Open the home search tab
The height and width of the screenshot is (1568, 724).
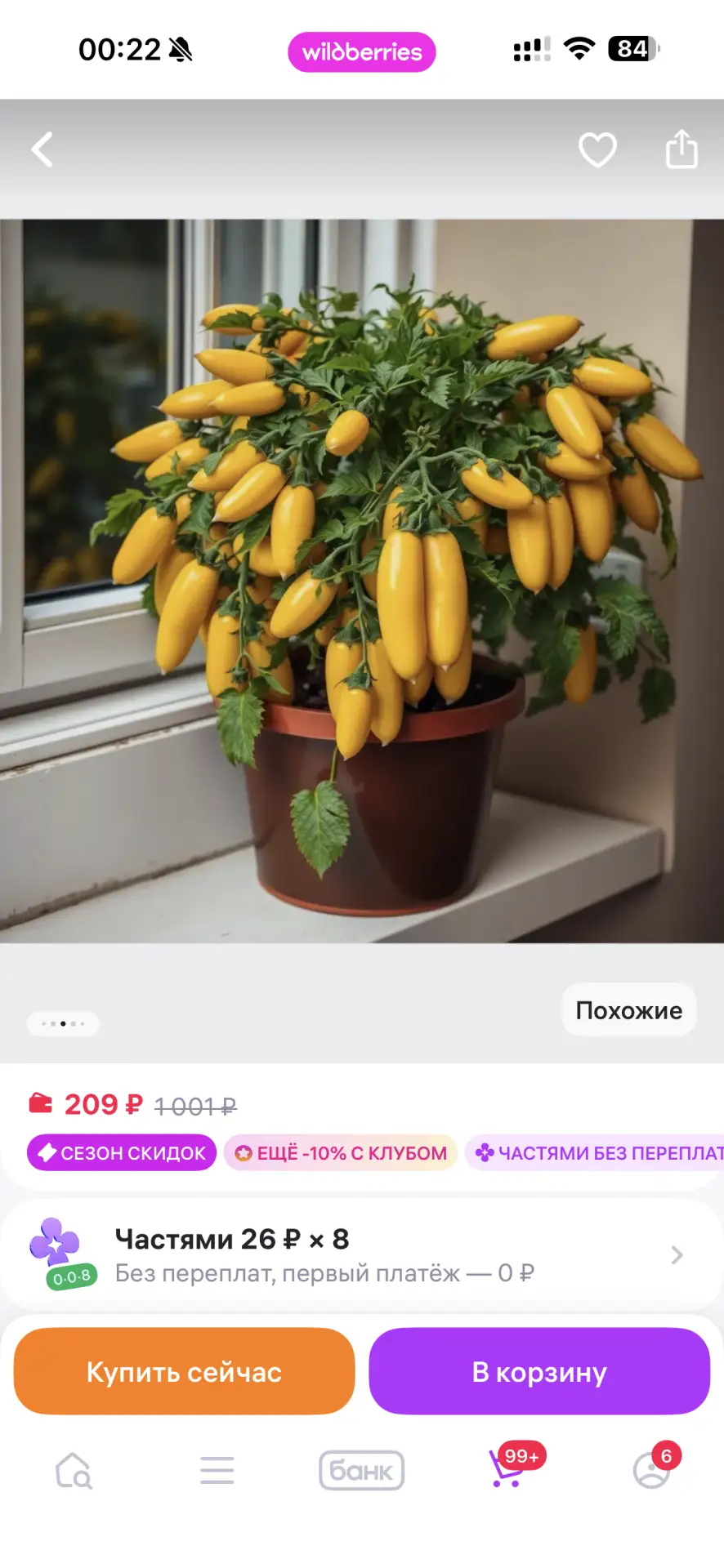coord(73,1471)
